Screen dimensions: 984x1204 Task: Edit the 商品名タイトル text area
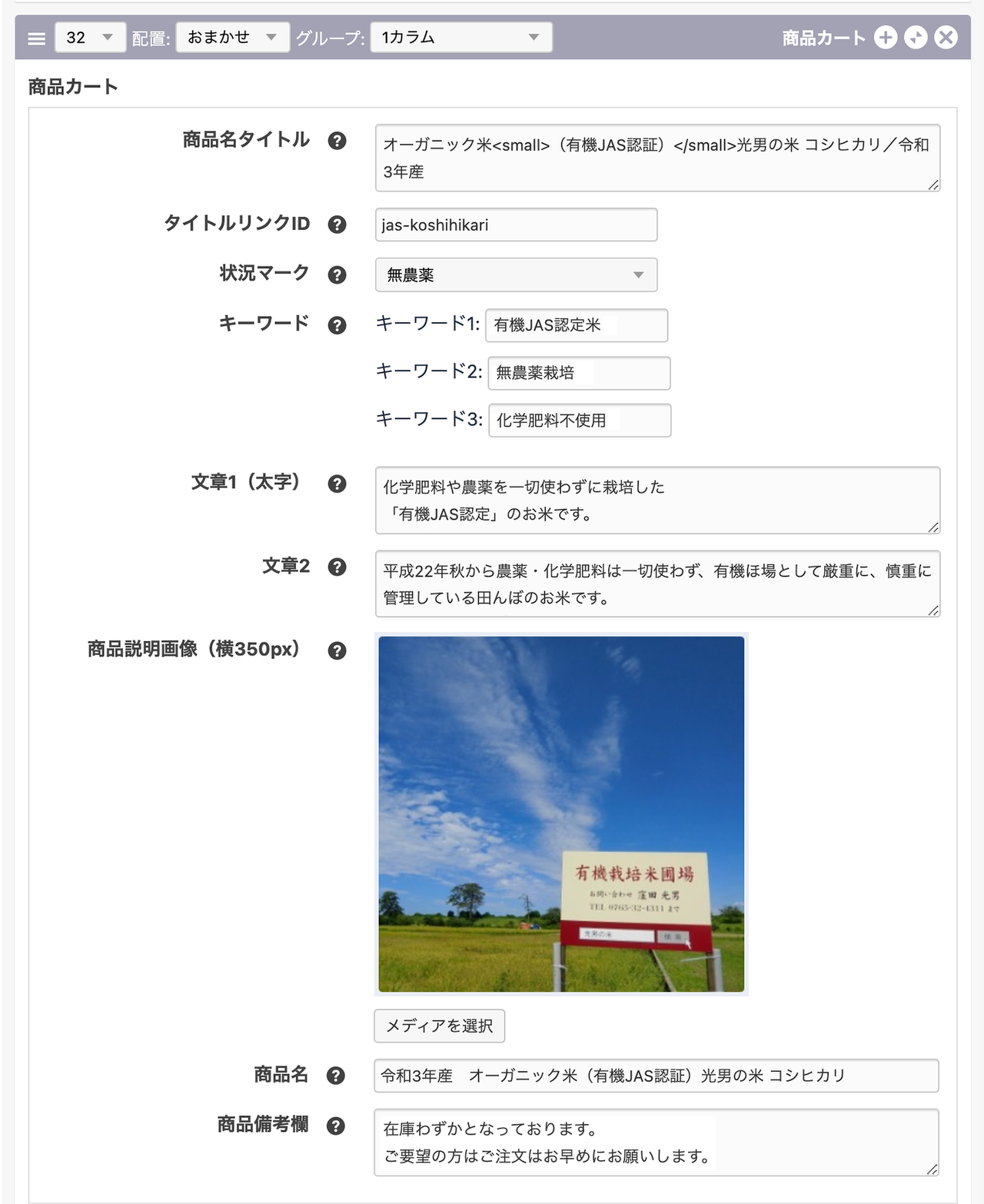point(657,158)
